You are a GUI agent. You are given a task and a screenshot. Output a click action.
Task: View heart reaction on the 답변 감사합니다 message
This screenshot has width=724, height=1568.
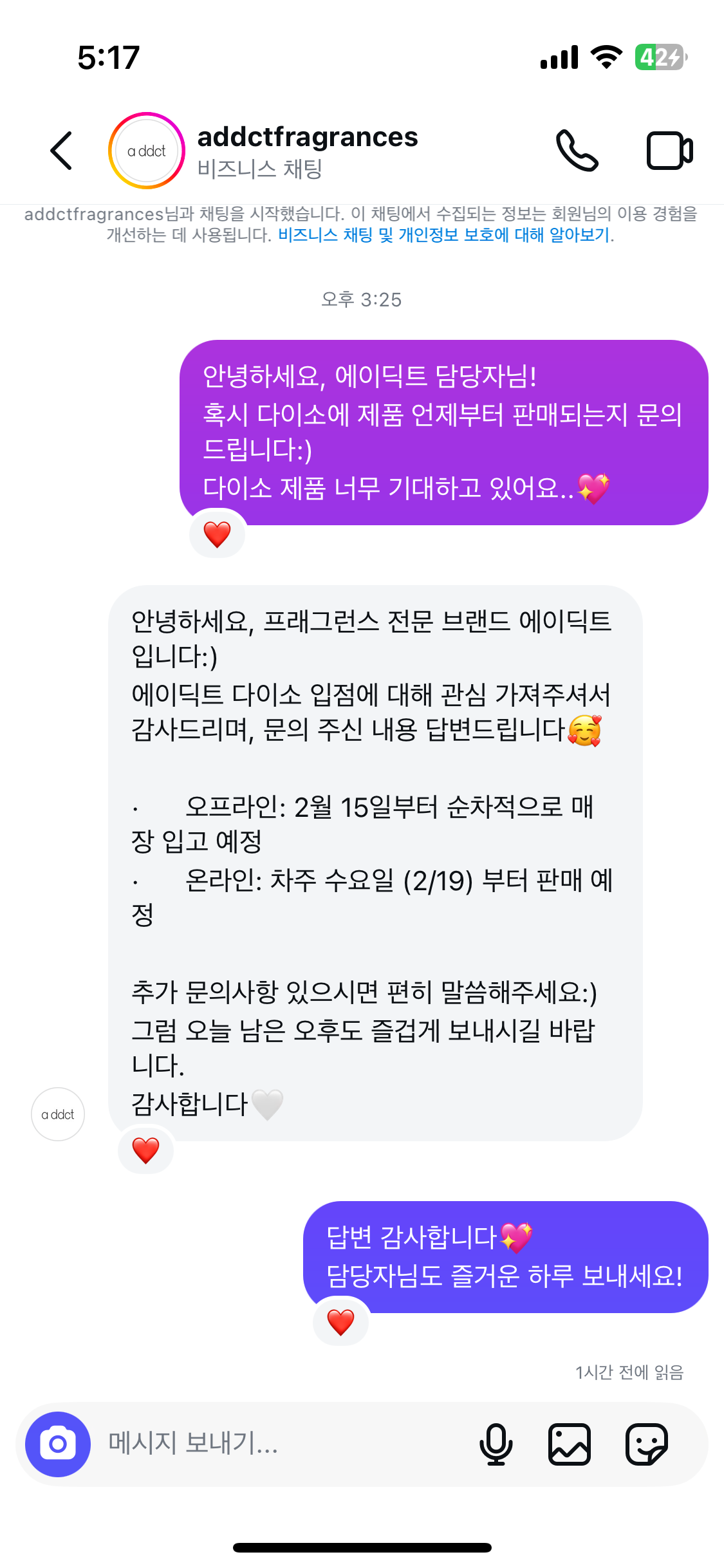click(x=340, y=1322)
